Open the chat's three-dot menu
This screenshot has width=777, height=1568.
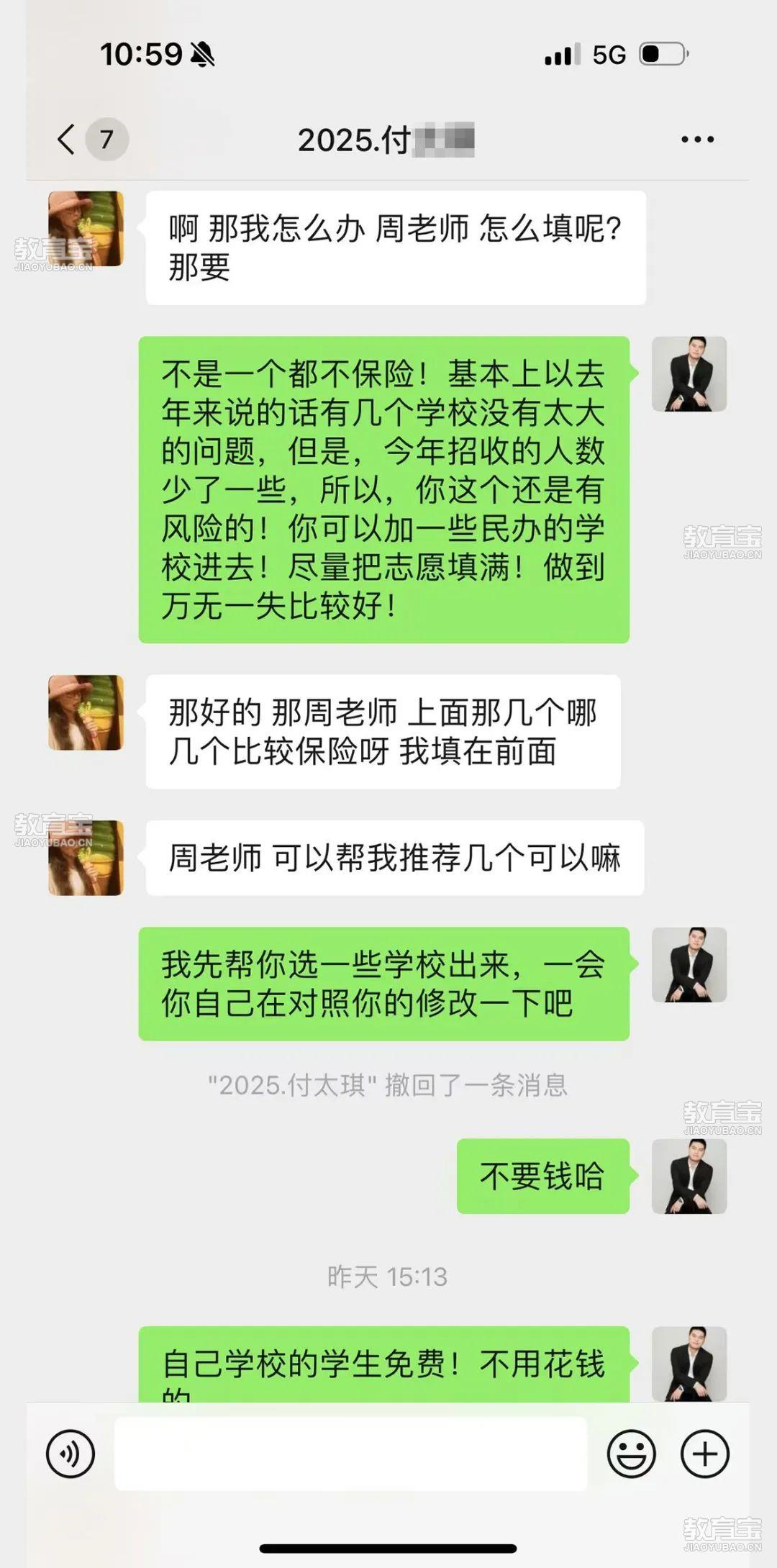click(697, 140)
